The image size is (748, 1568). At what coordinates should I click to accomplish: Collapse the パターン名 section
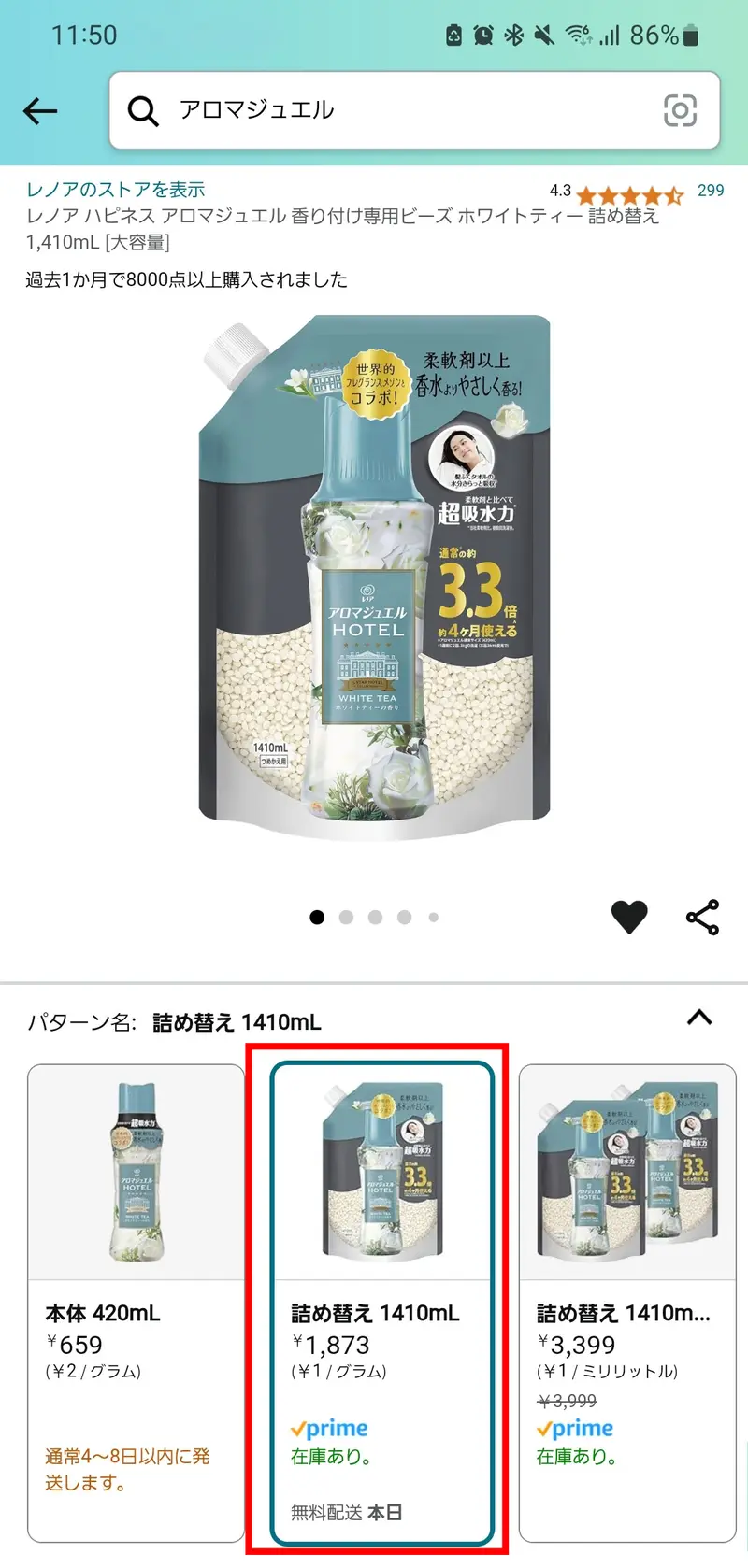pyautogui.click(x=699, y=1019)
